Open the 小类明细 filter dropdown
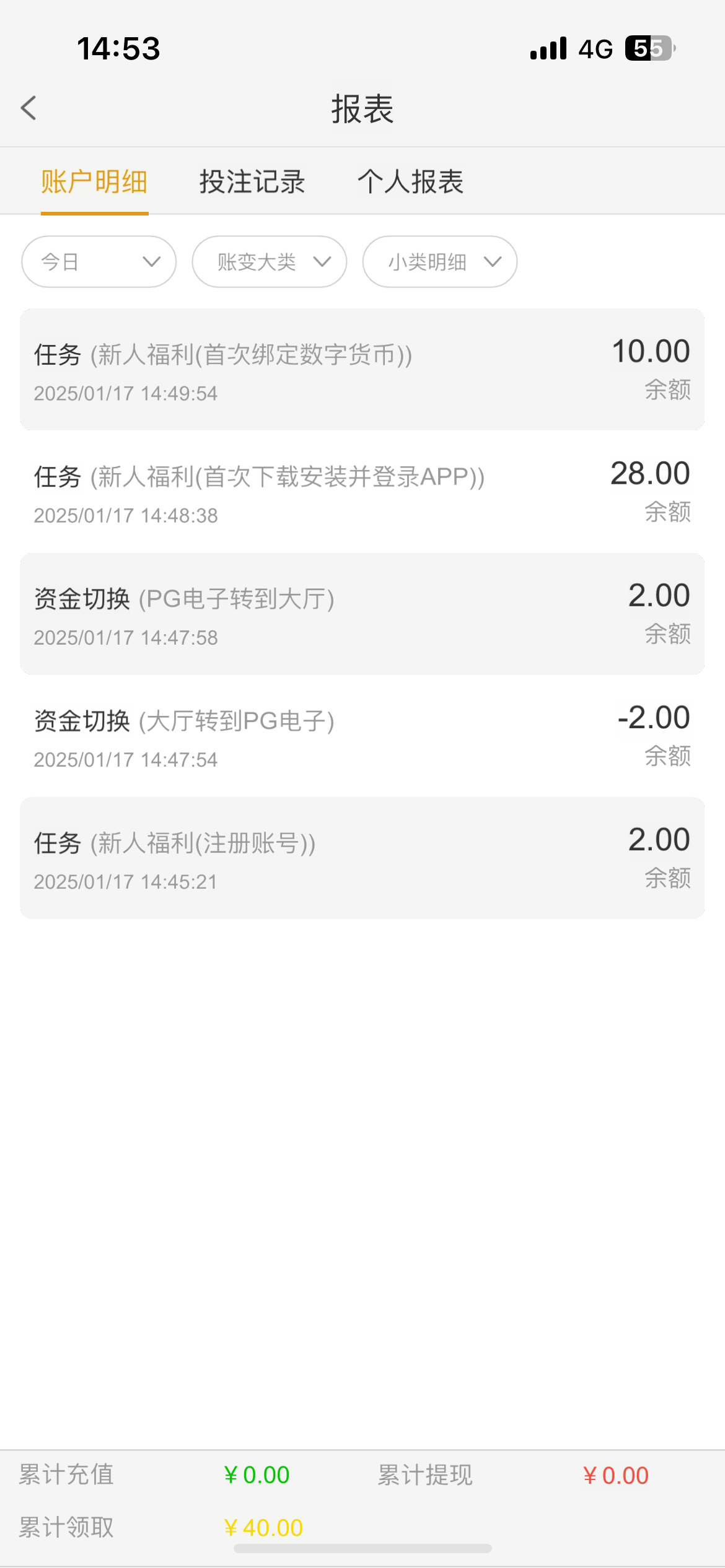 pos(440,262)
